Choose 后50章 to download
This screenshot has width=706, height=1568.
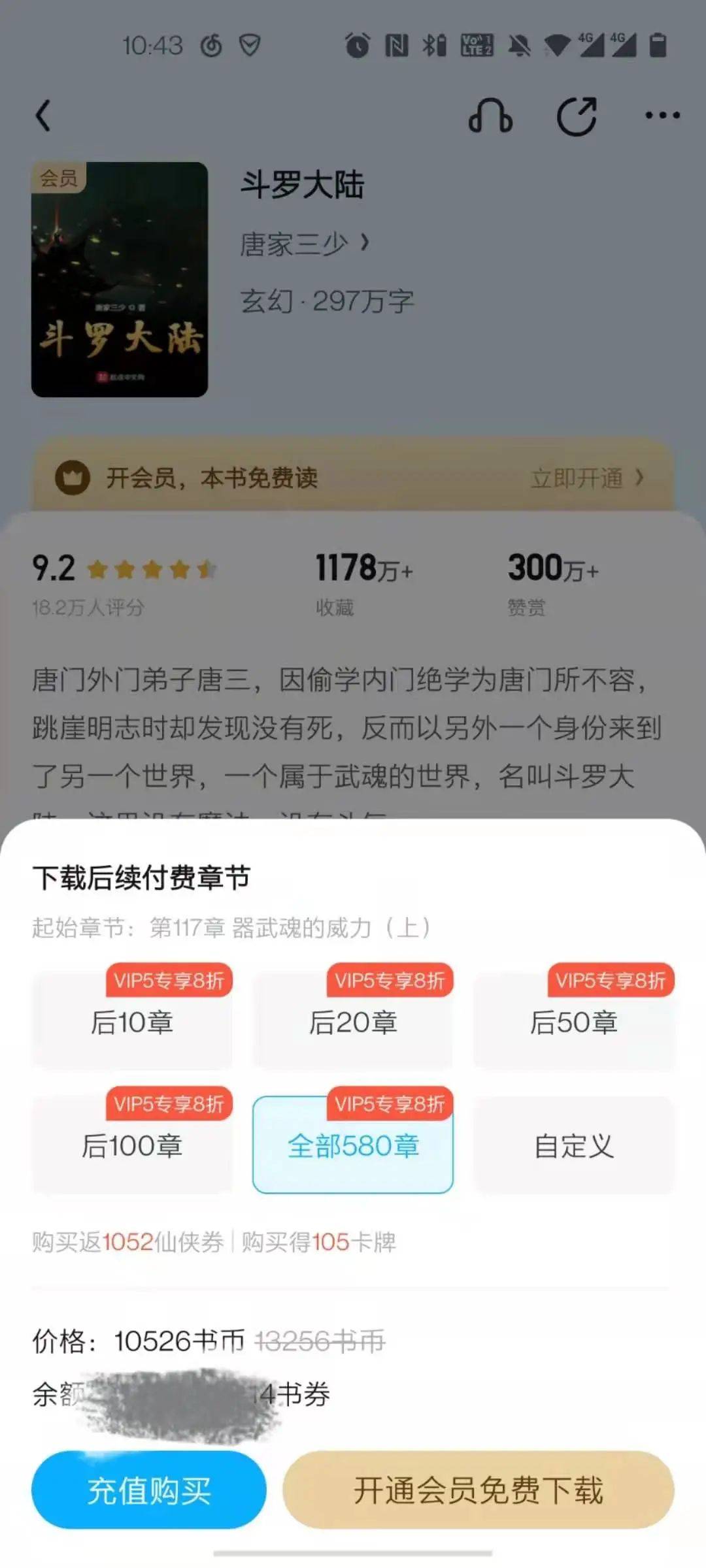574,1022
